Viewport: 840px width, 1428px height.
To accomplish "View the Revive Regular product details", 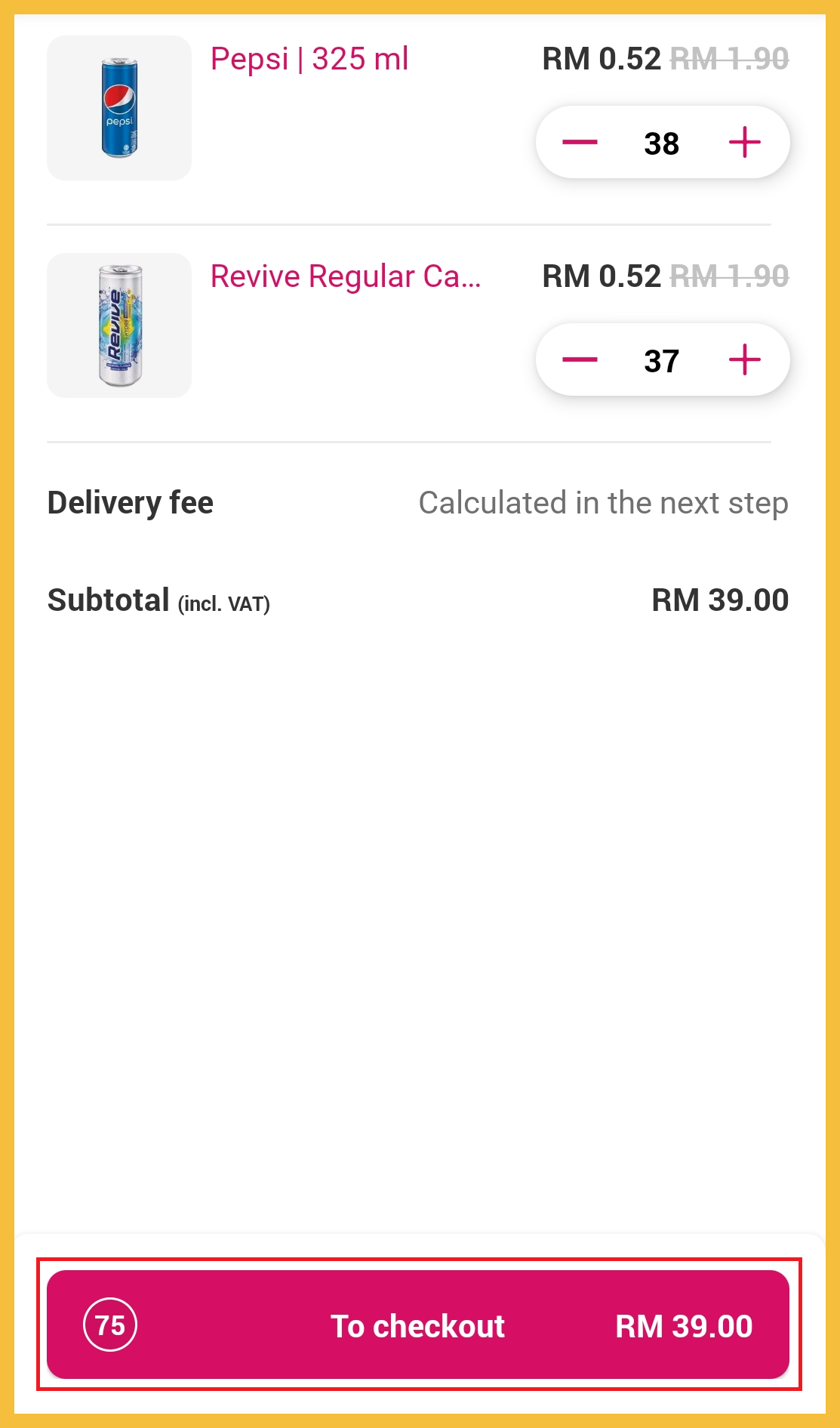I will click(345, 276).
